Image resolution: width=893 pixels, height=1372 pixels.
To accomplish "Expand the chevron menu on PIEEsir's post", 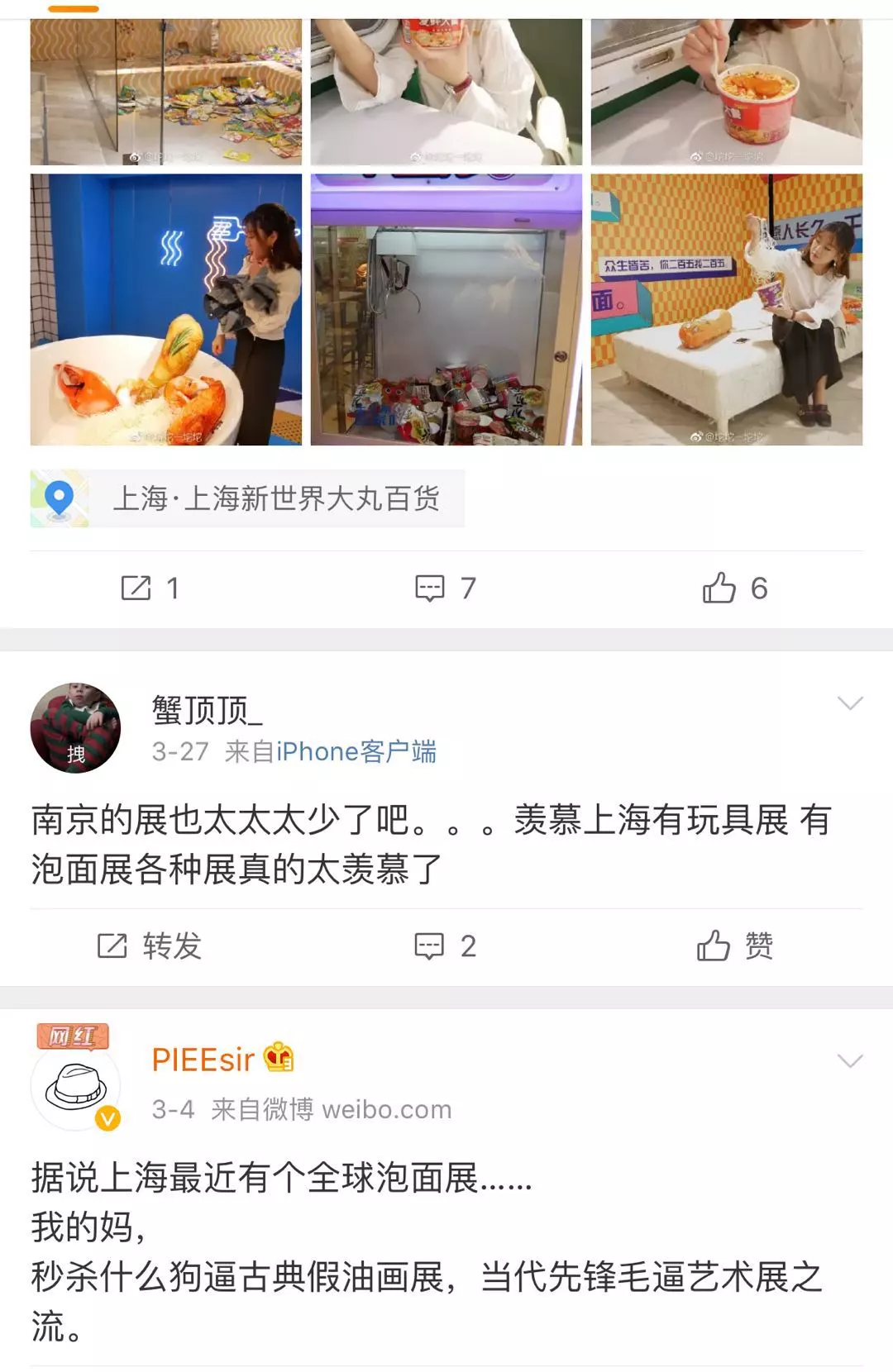I will [849, 1061].
